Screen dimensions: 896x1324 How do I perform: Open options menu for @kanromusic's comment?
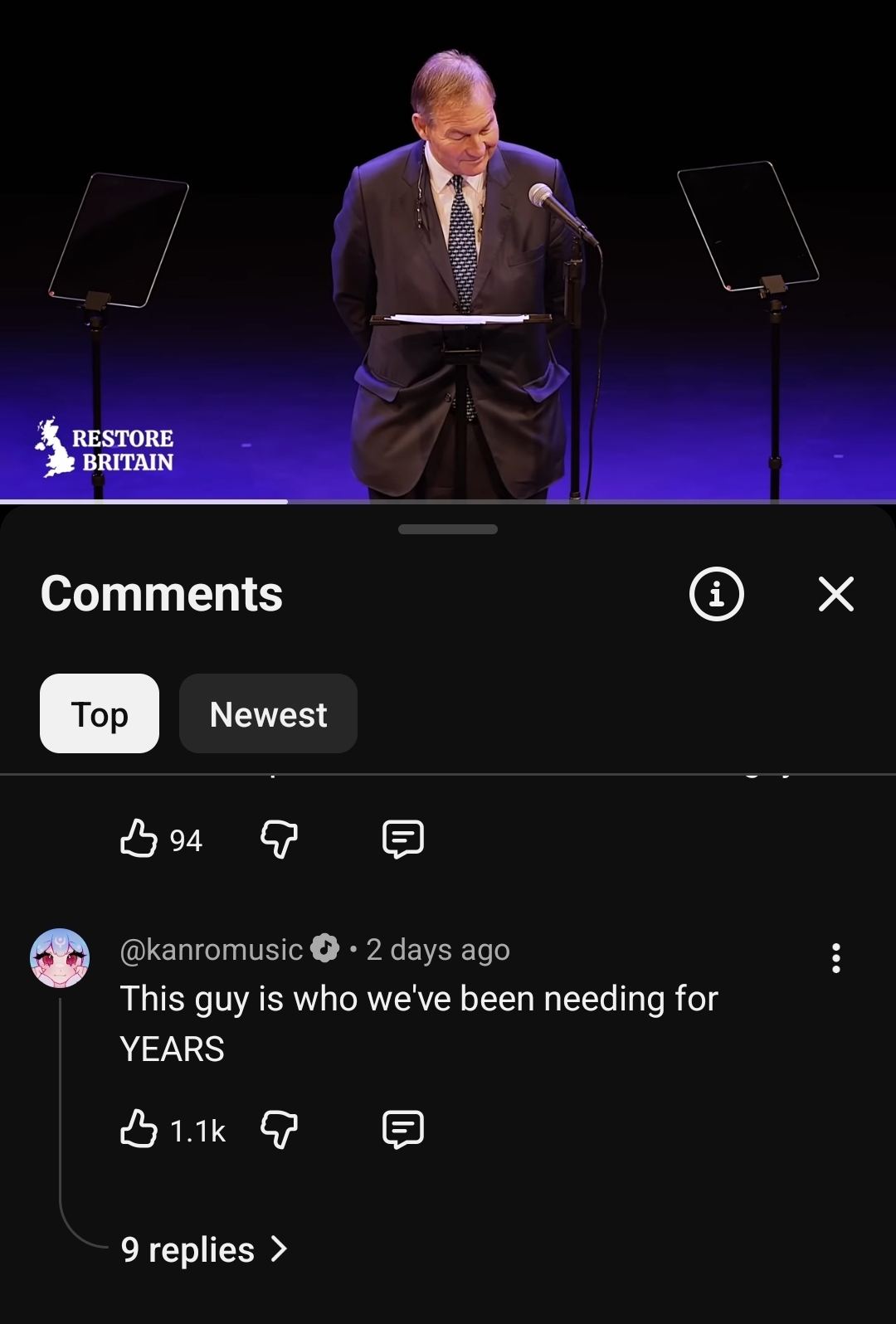[835, 958]
